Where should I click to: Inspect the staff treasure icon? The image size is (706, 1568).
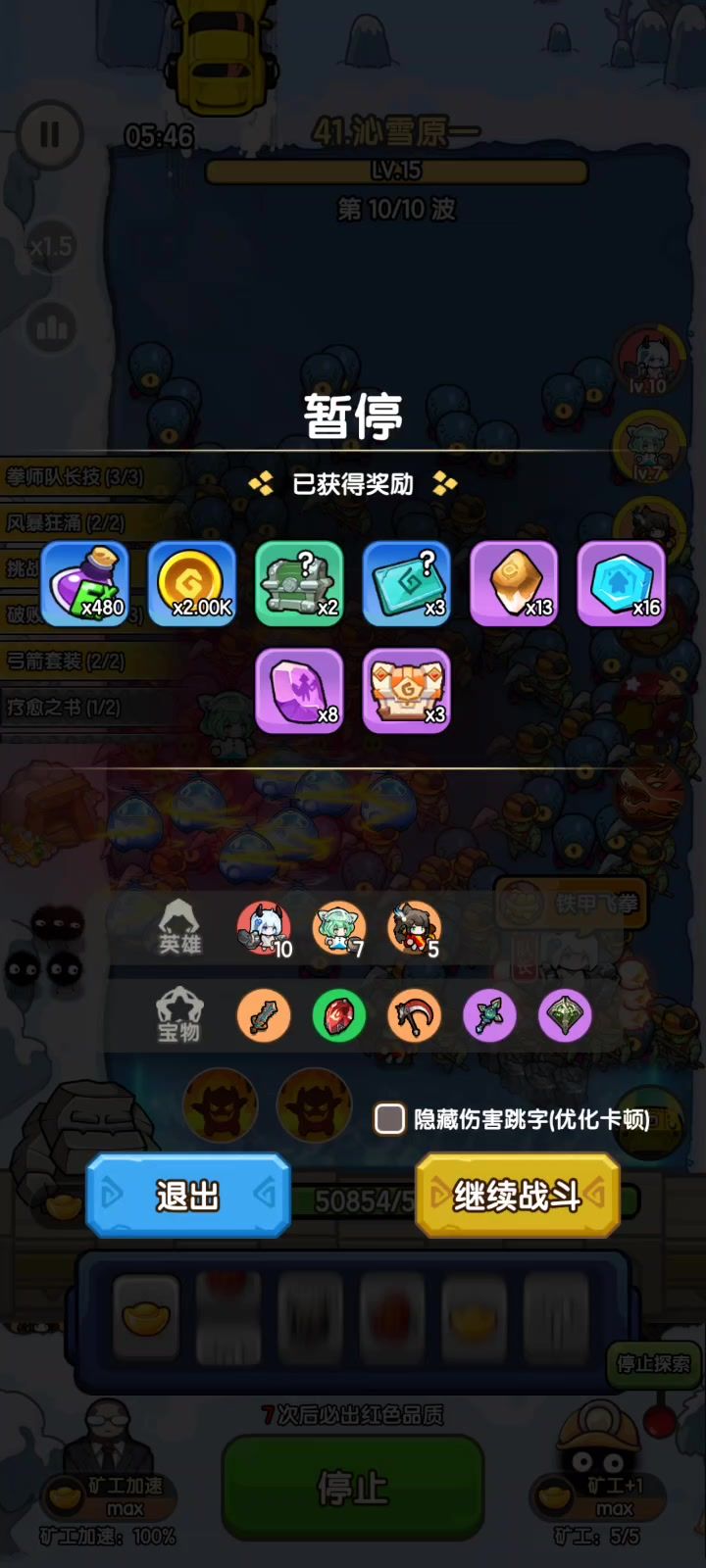(x=489, y=1015)
